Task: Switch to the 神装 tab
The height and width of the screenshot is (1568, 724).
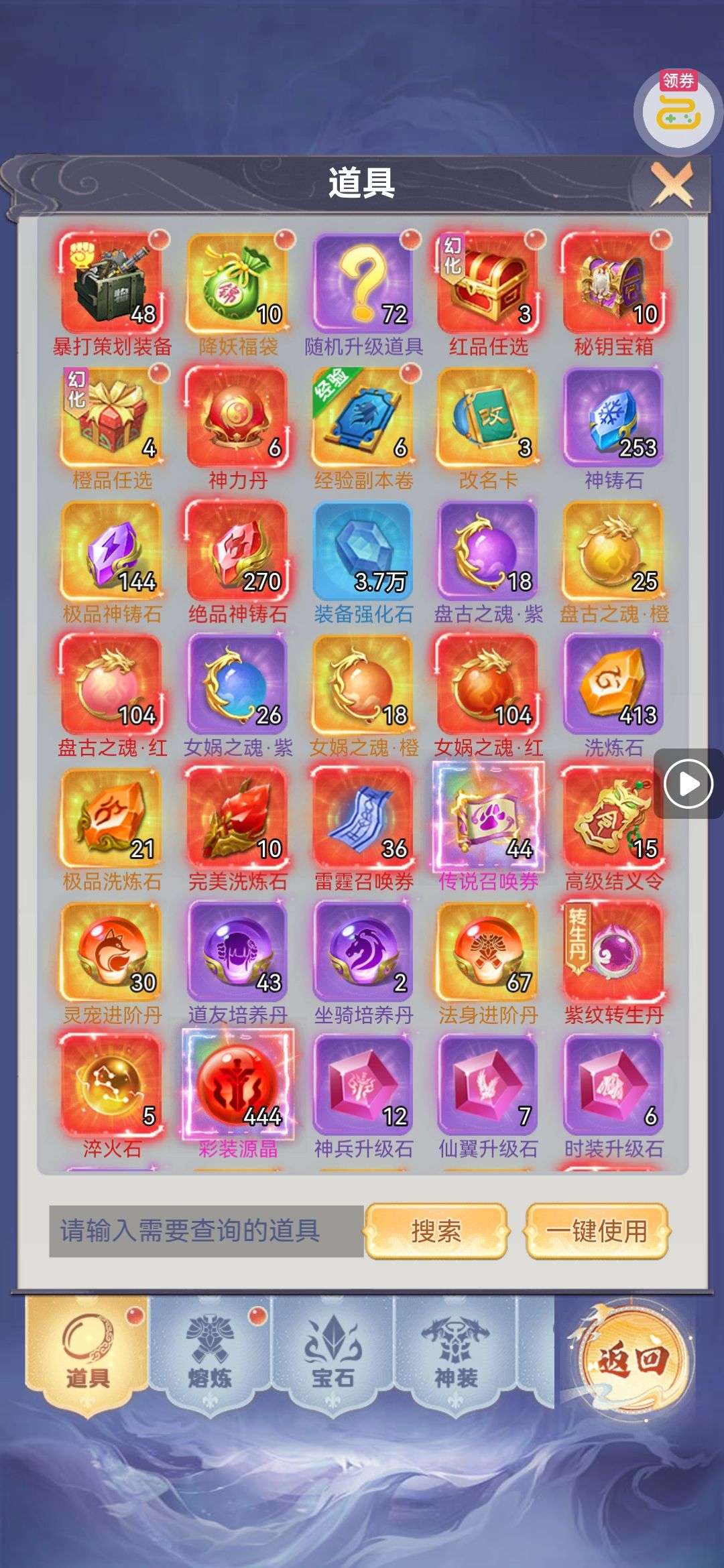Action: click(456, 1354)
